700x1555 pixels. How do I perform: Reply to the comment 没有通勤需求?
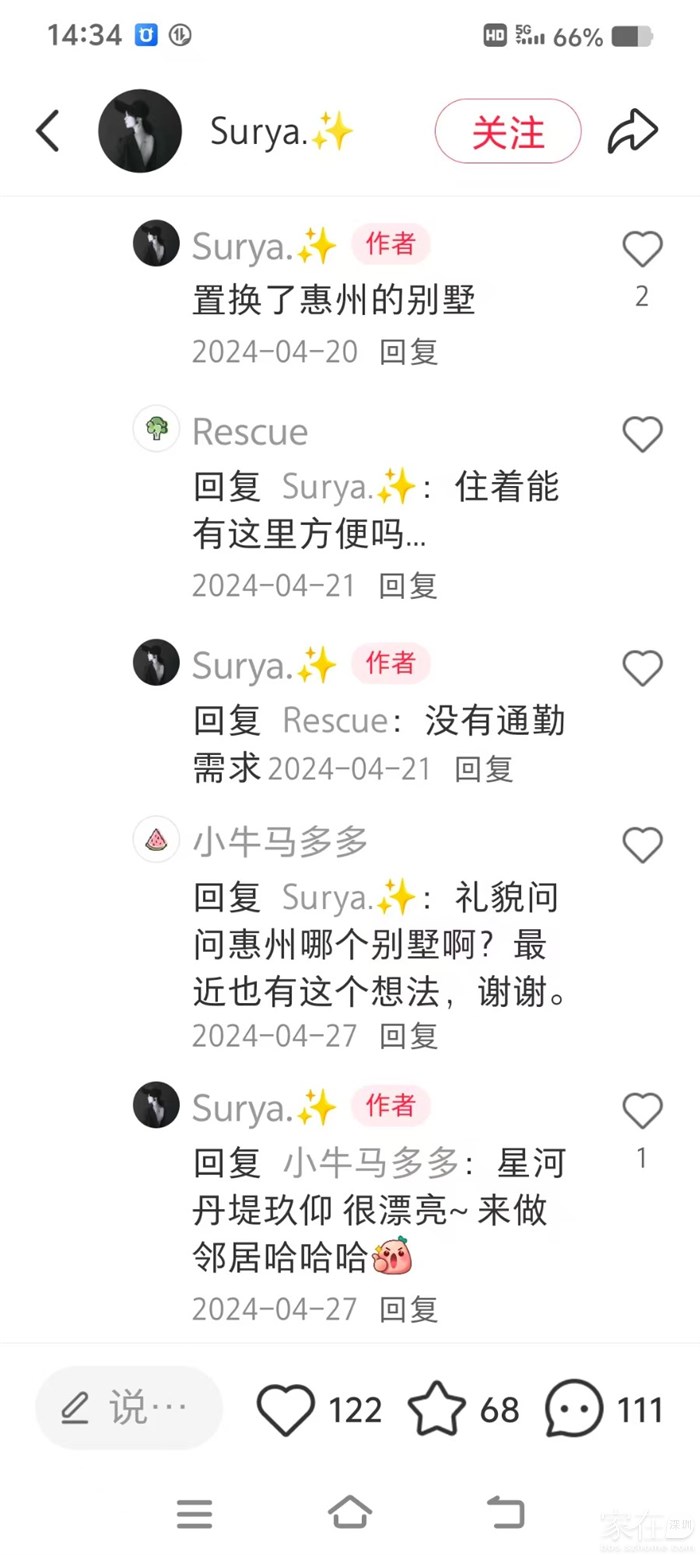484,768
